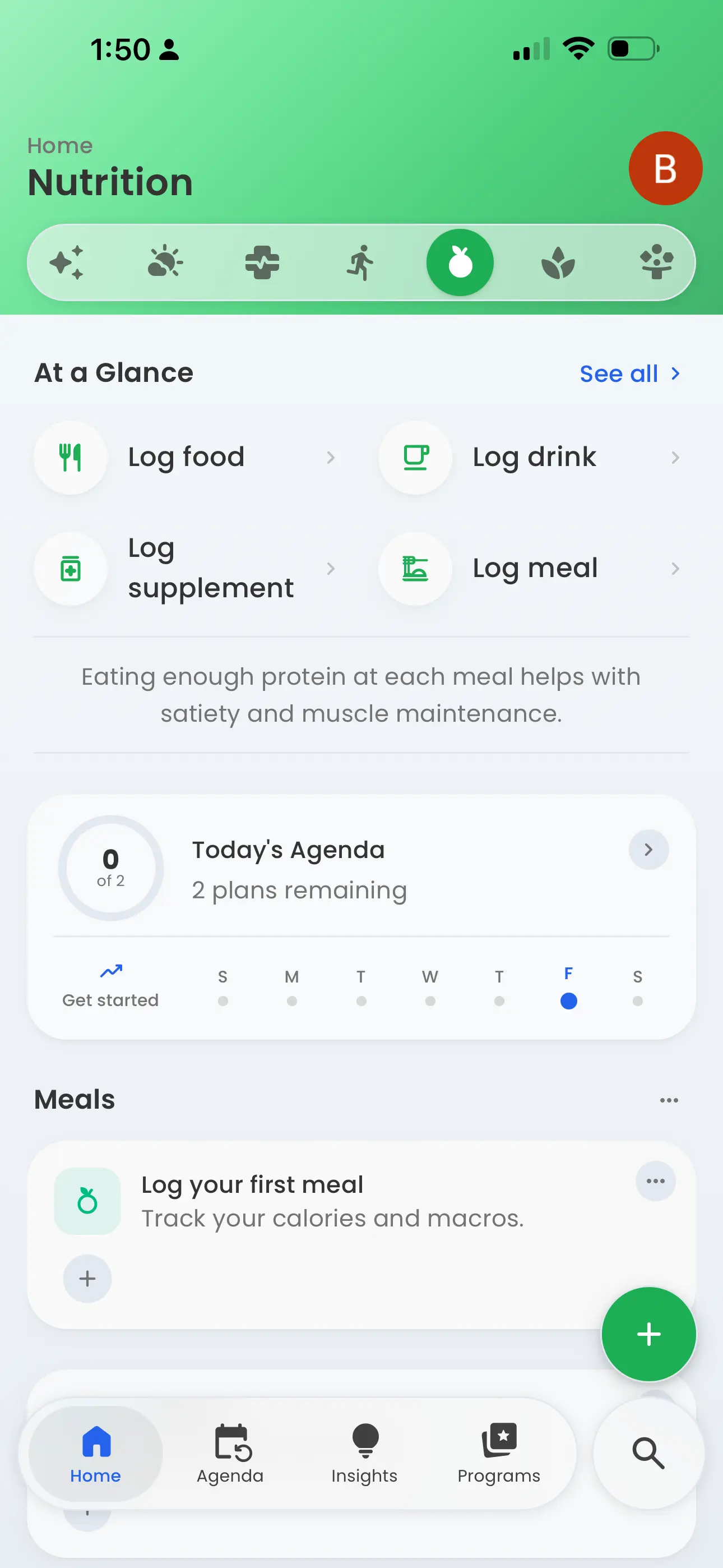Select the running activity category icon

361,262
